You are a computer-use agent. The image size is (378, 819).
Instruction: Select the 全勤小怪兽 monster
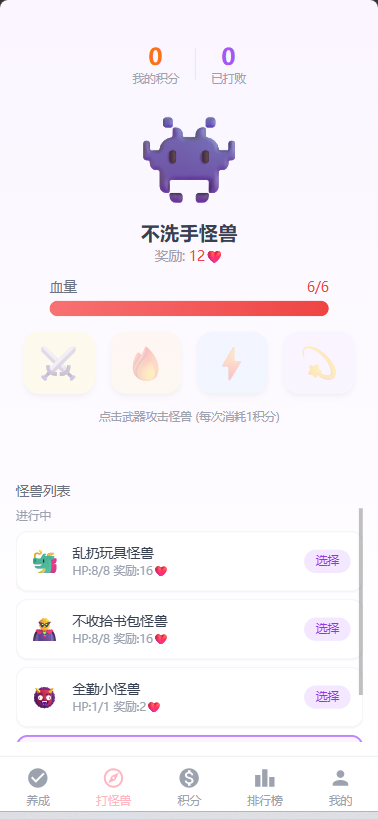tap(327, 697)
